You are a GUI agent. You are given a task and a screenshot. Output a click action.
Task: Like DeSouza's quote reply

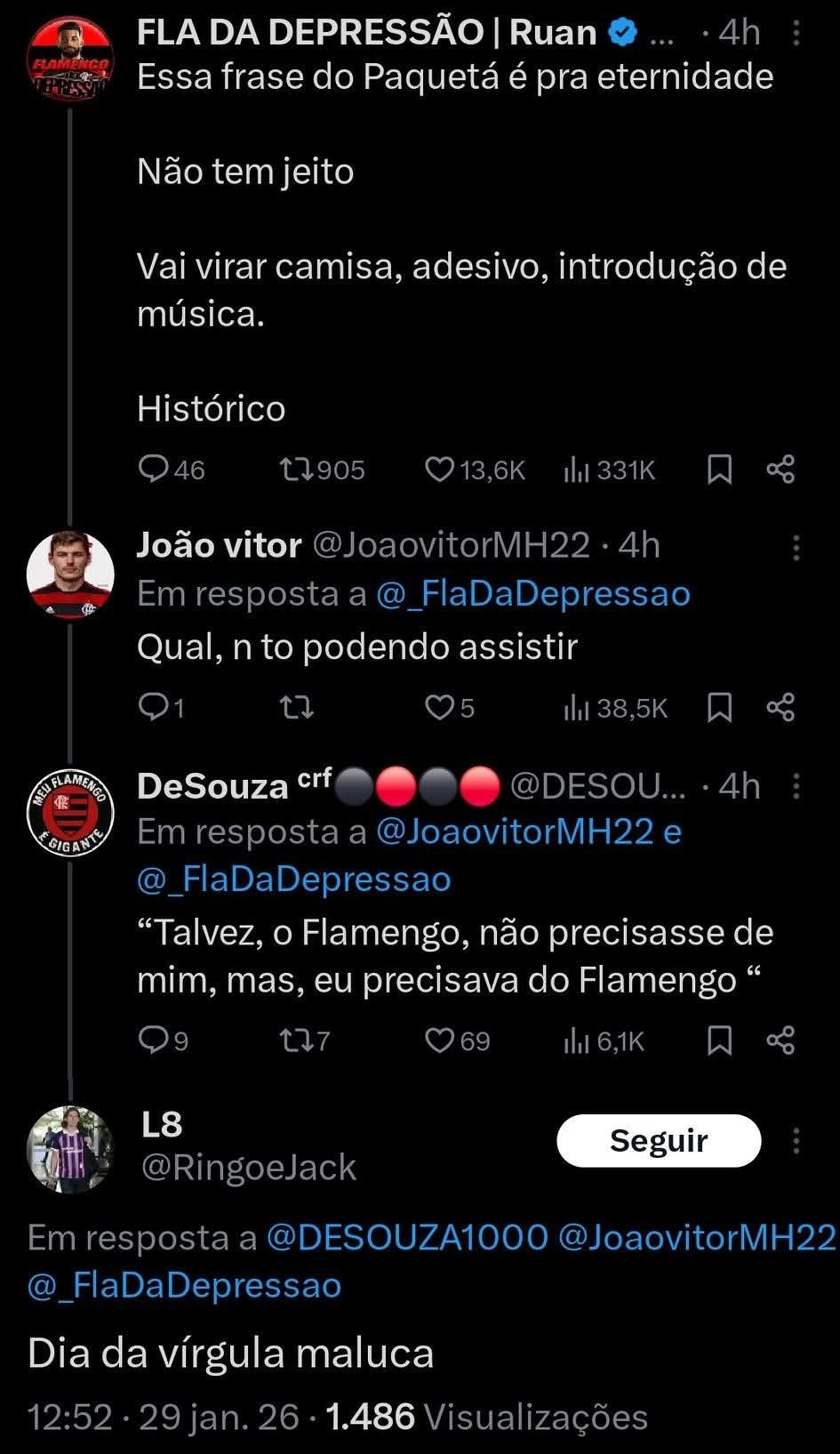coord(440,1040)
